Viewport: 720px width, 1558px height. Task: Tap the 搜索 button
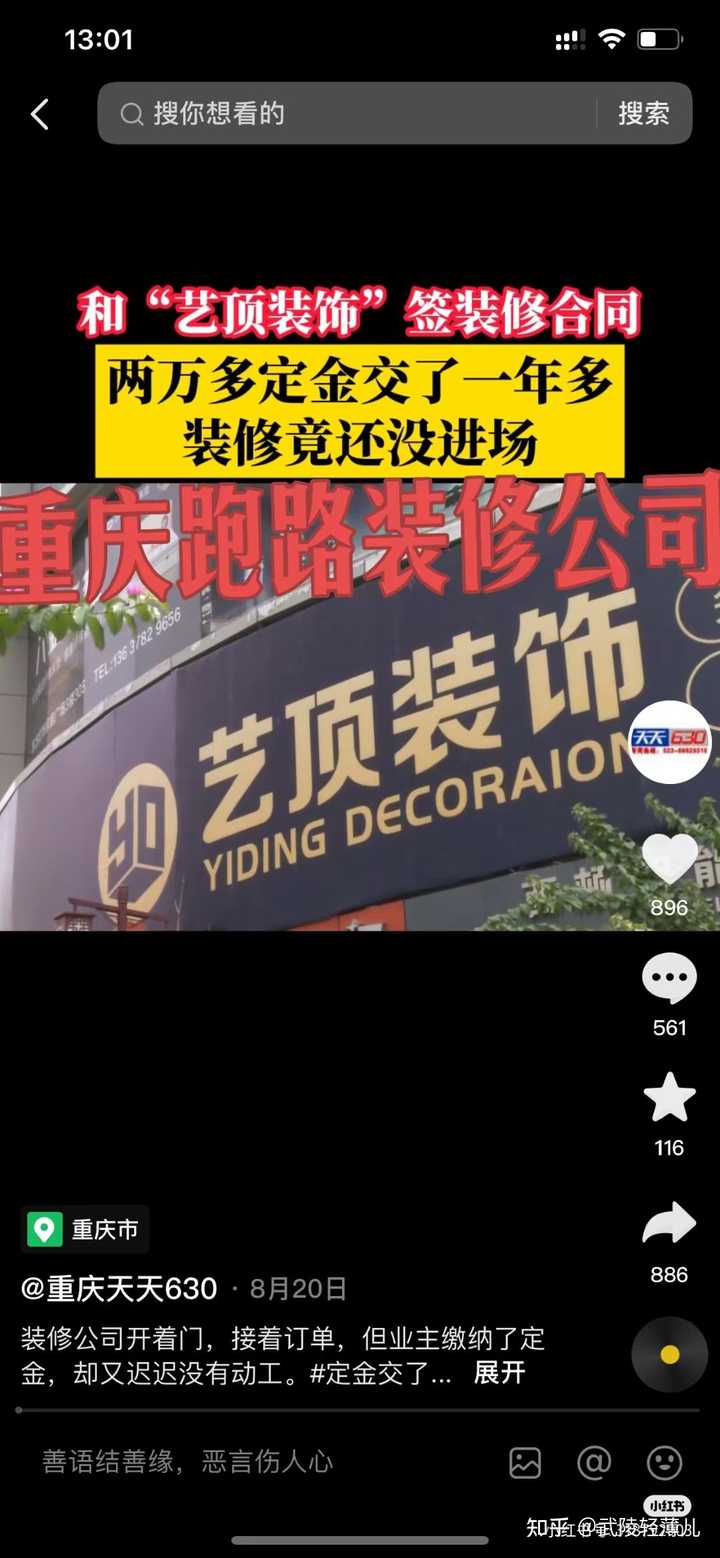click(643, 113)
